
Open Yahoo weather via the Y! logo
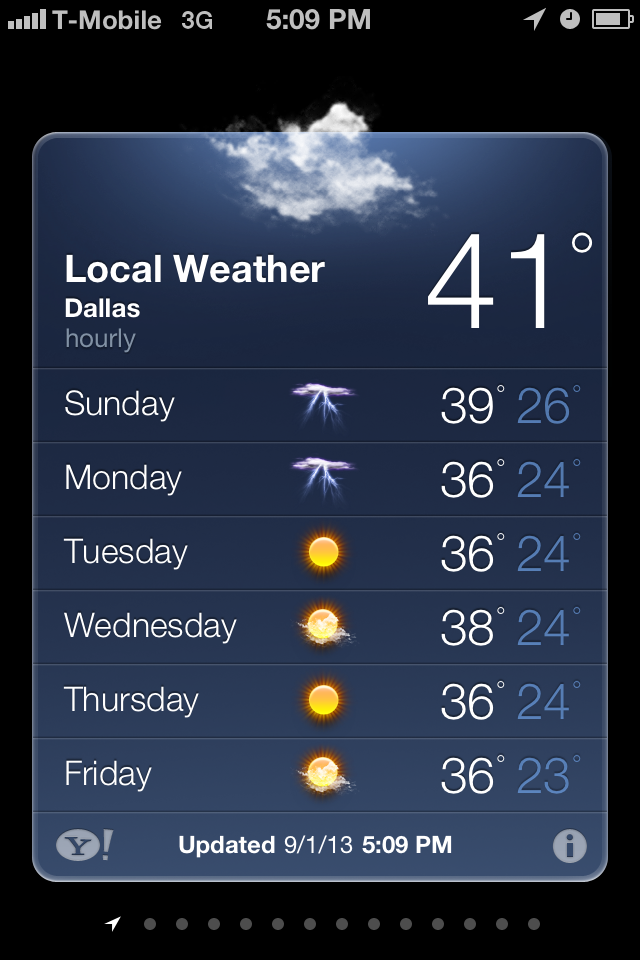(x=85, y=846)
